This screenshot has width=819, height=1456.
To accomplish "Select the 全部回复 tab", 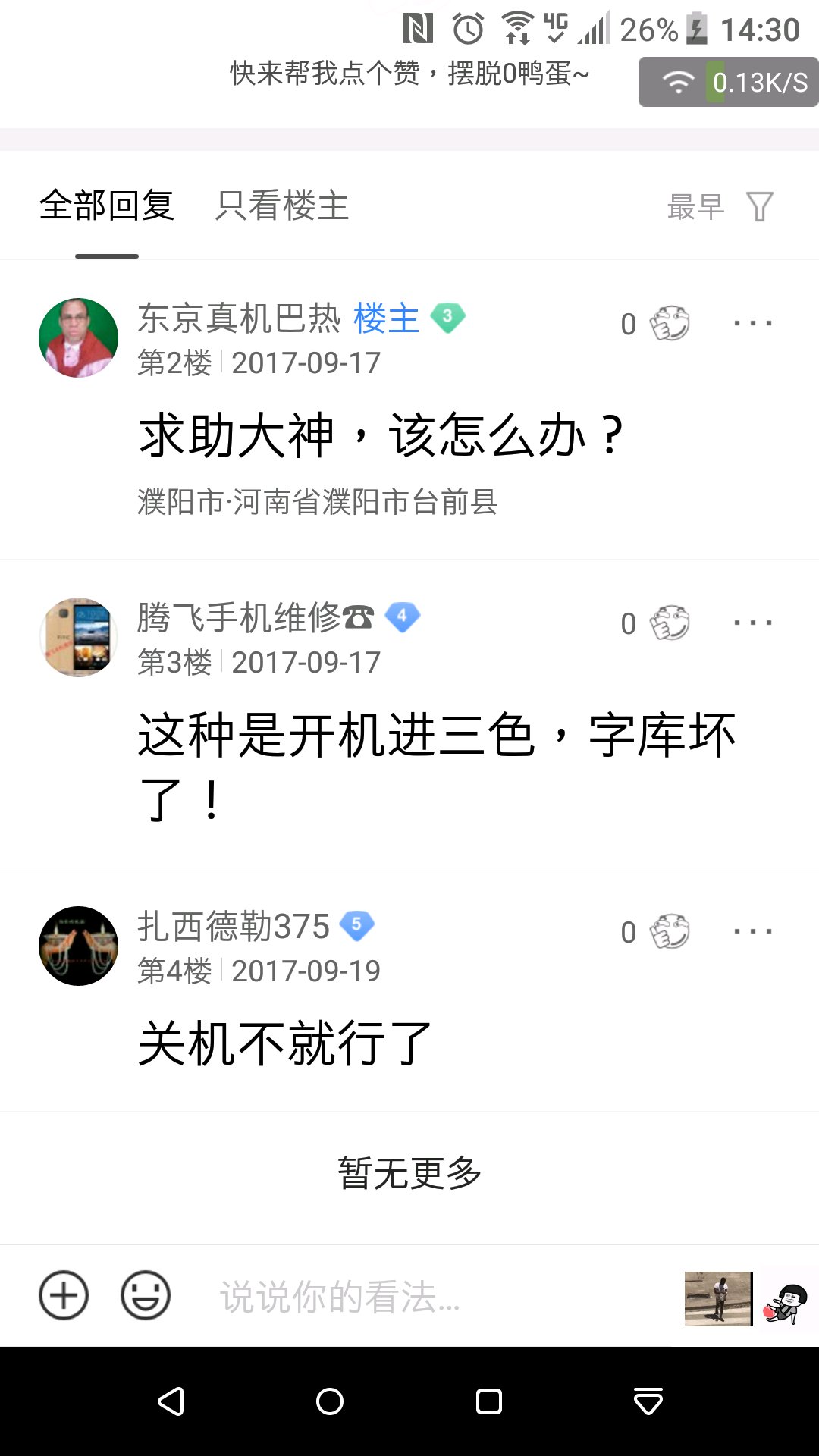I will (107, 206).
